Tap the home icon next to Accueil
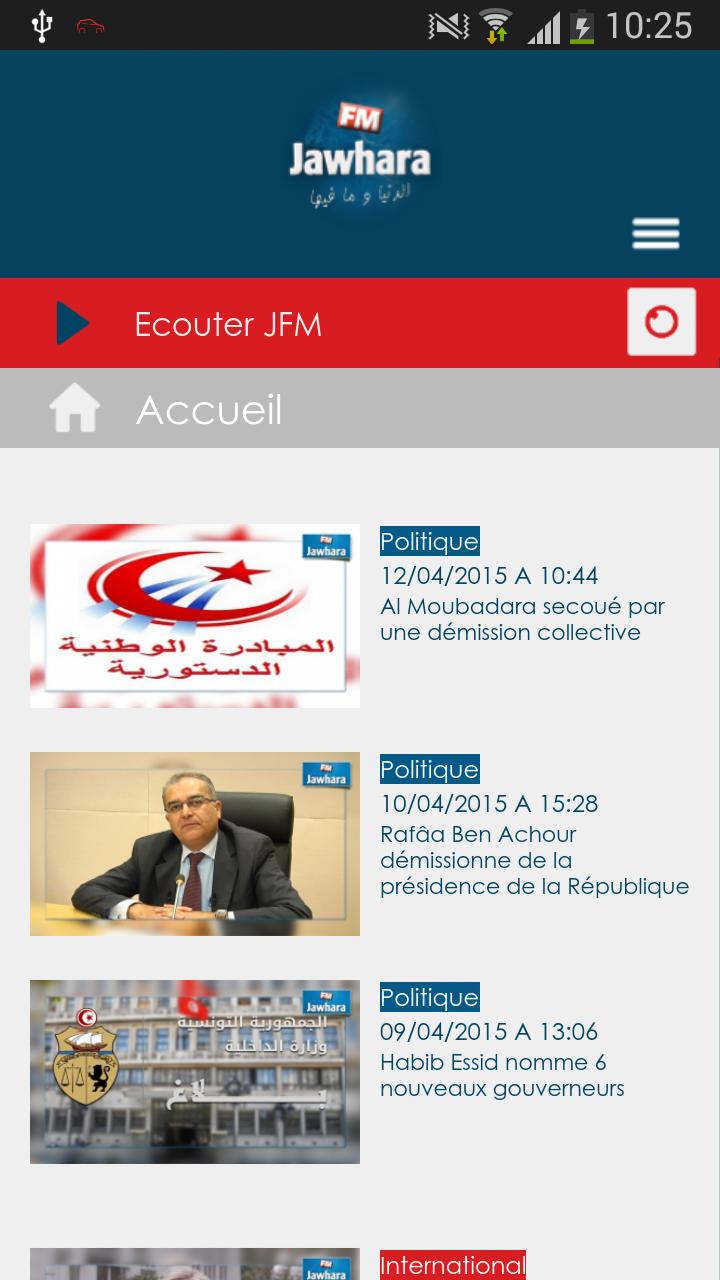This screenshot has height=1280, width=720. [x=75, y=407]
